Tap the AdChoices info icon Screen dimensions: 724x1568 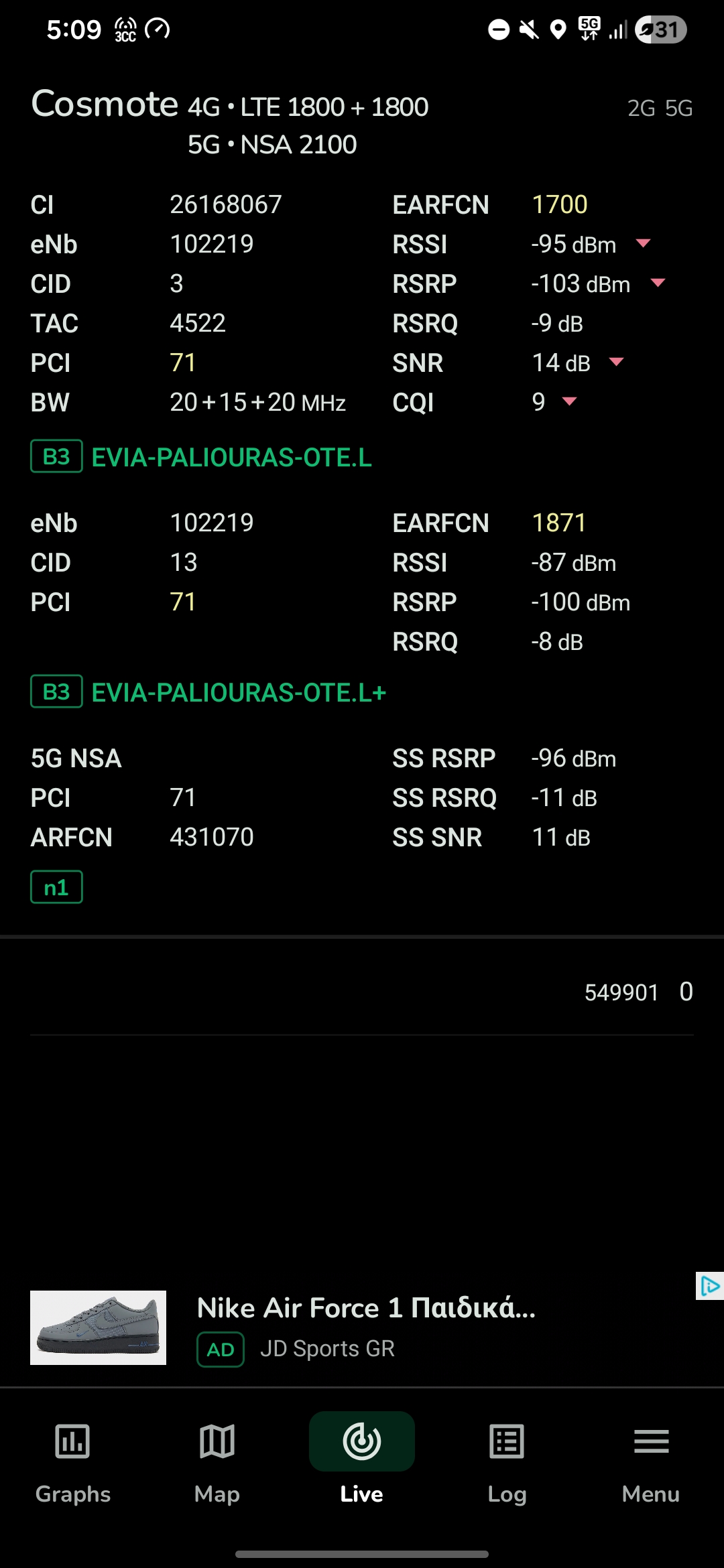pos(710,1286)
